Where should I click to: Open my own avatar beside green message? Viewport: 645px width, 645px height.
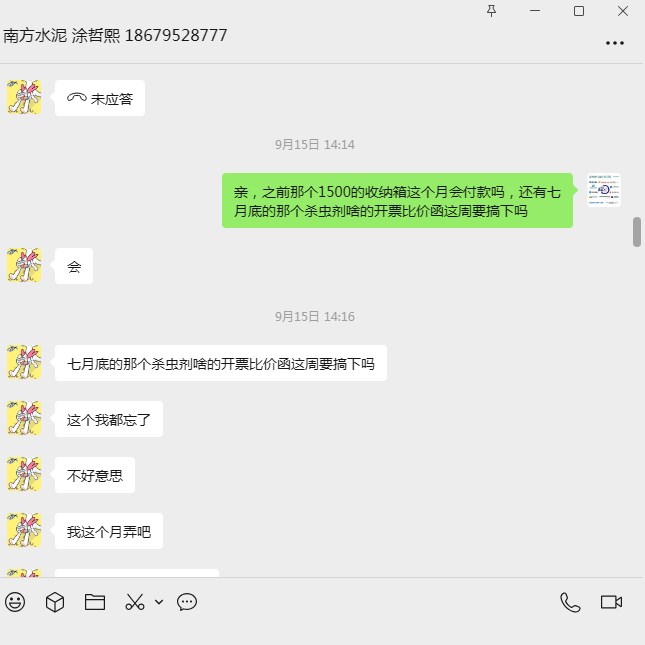pos(604,190)
